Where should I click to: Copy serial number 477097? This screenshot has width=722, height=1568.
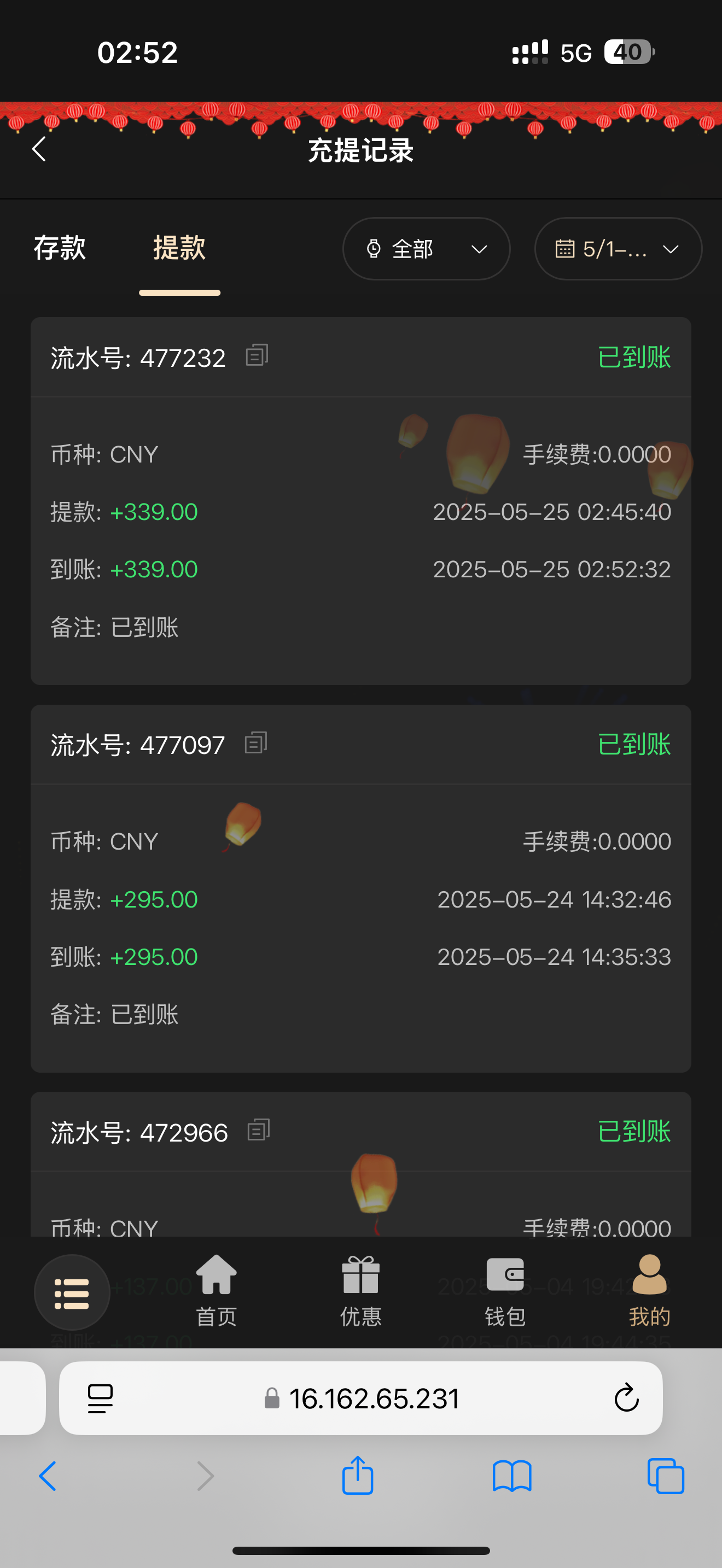(x=257, y=743)
